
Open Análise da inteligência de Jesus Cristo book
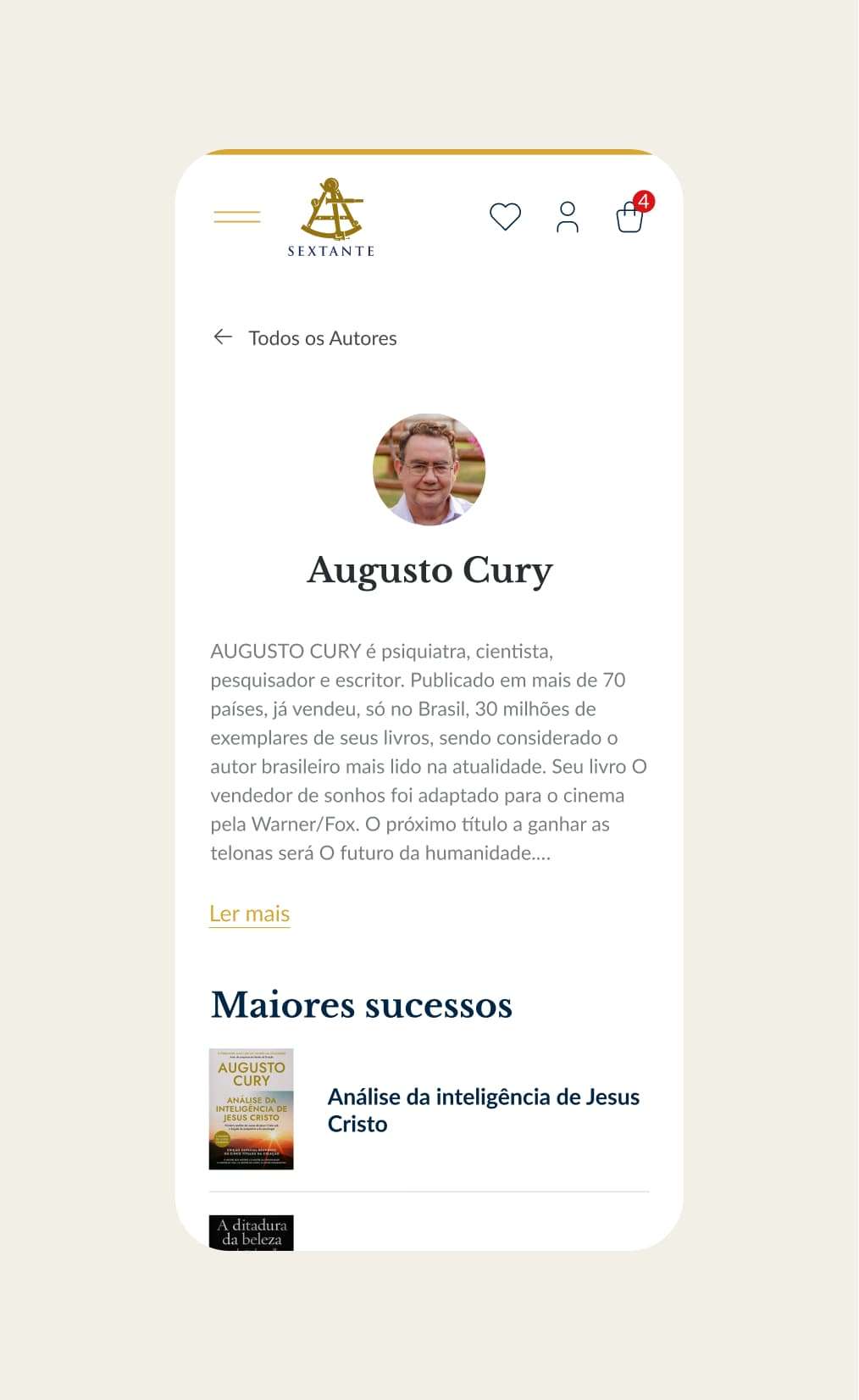pos(483,1110)
